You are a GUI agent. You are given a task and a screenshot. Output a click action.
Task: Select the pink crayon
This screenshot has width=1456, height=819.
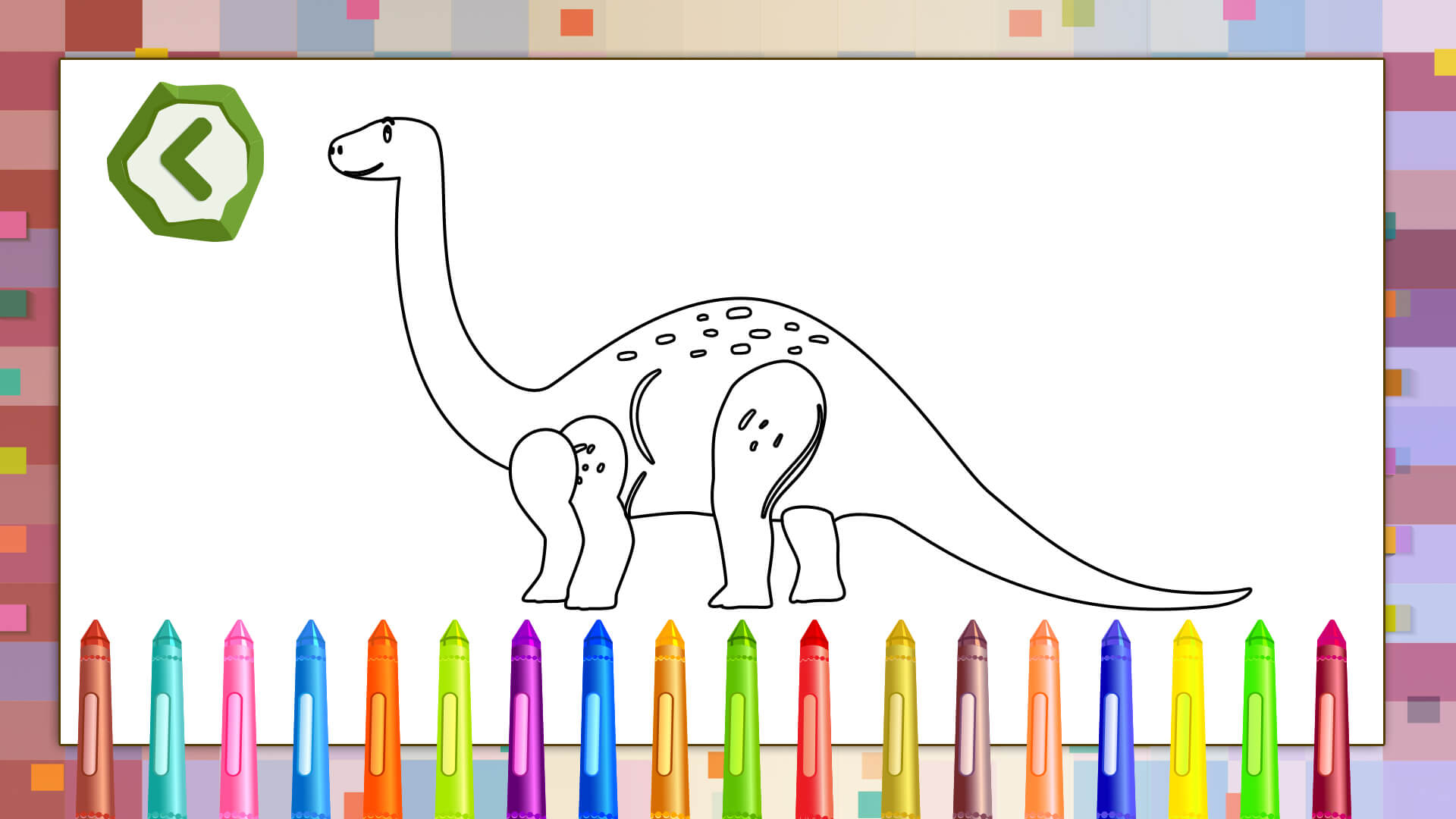point(238,720)
